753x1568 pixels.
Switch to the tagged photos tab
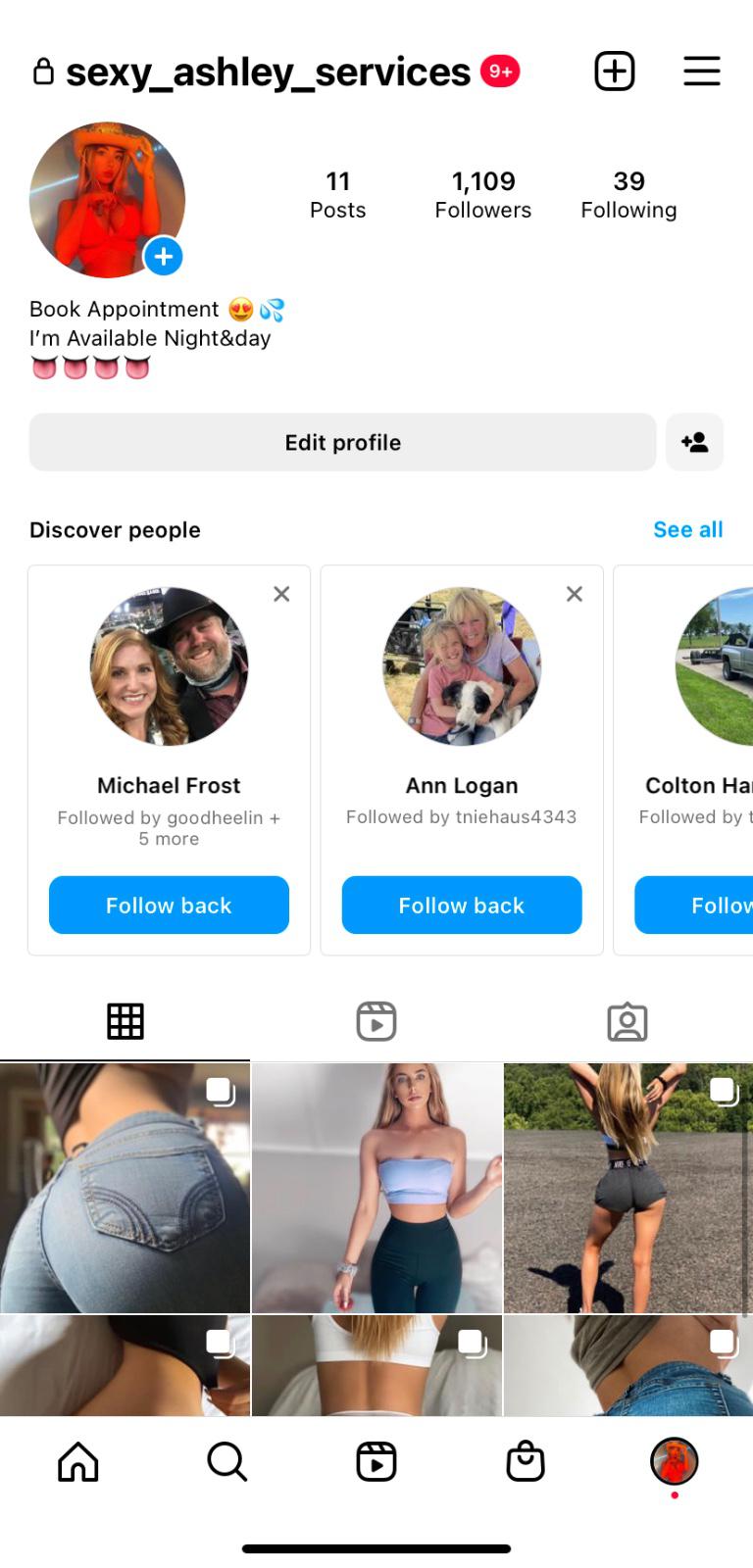(627, 1021)
